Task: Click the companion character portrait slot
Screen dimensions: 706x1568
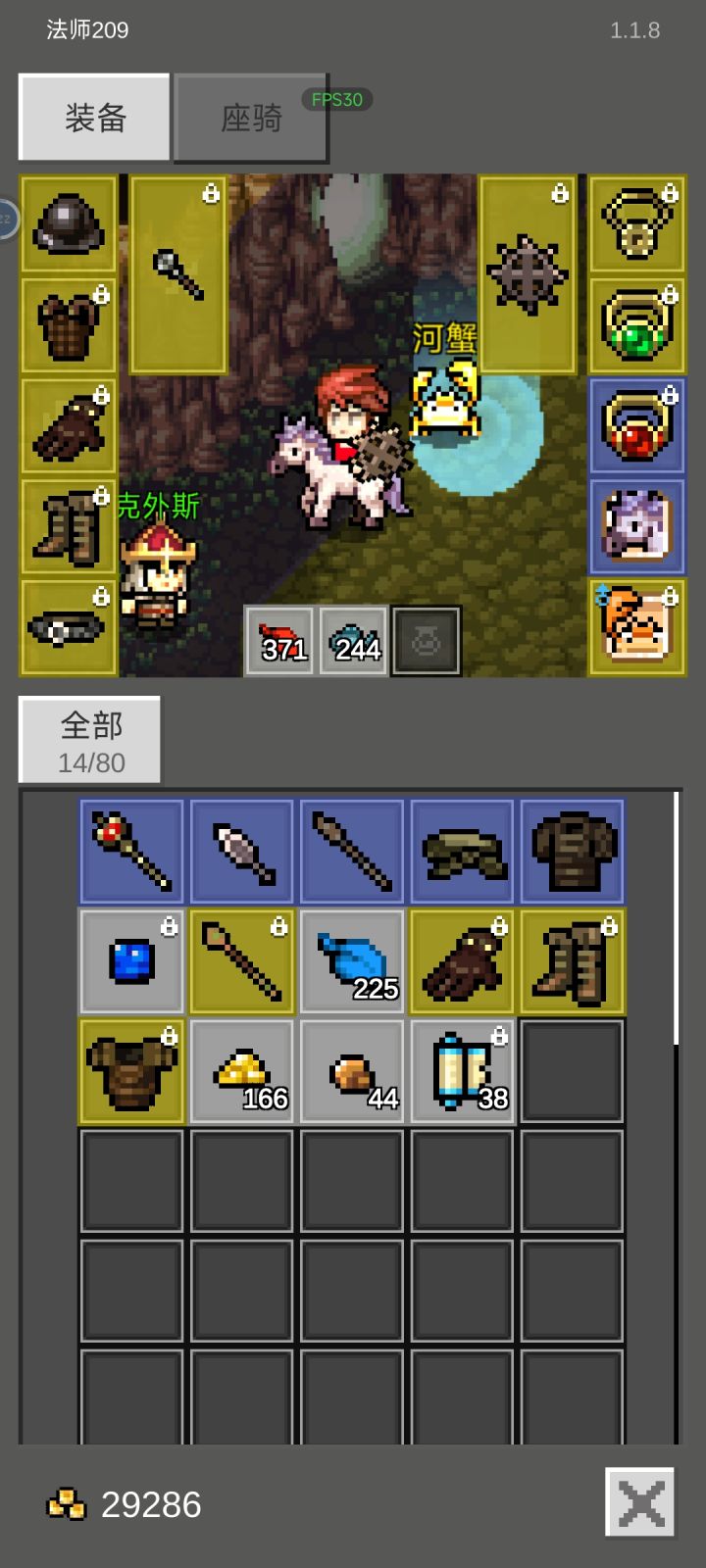Action: (636, 629)
